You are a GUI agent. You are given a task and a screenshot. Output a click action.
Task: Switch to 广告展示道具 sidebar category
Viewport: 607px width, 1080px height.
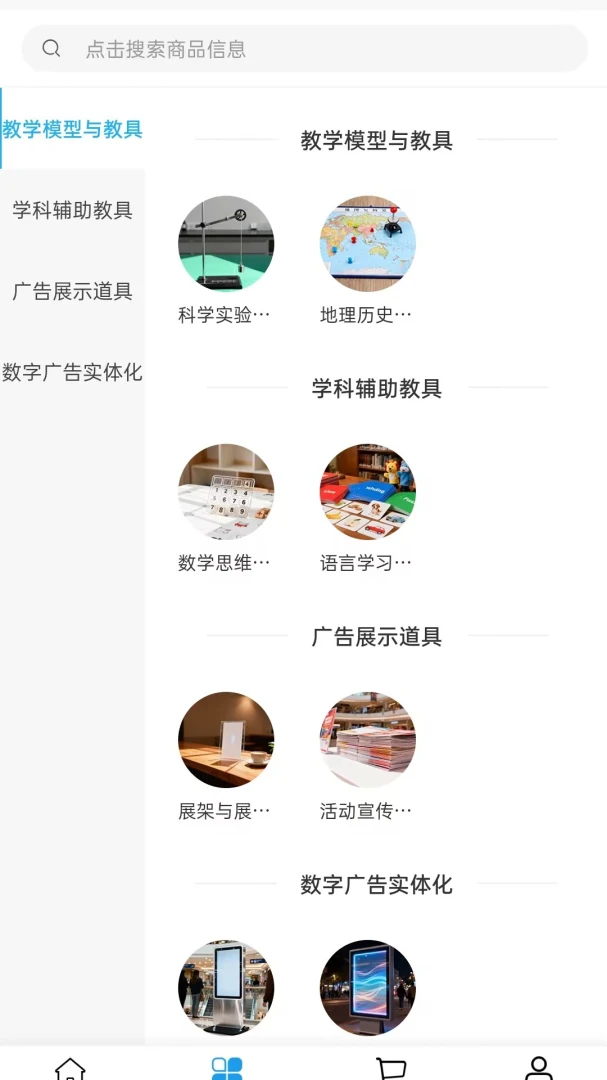72,291
